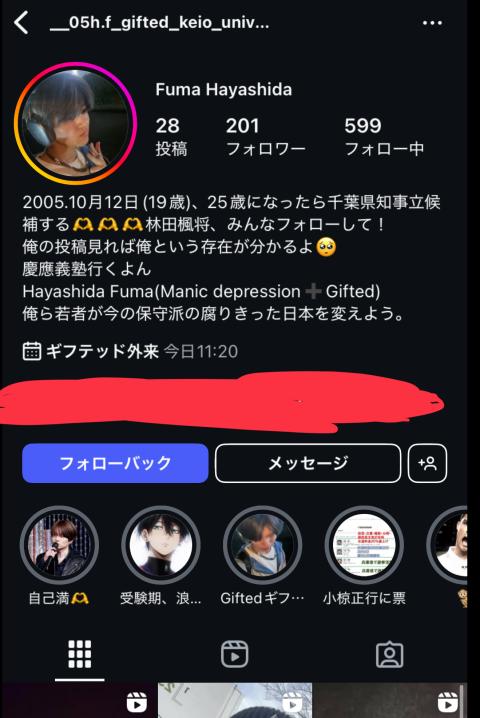Switch to the tagged photos tab
The width and height of the screenshot is (480, 718).
coord(389,654)
